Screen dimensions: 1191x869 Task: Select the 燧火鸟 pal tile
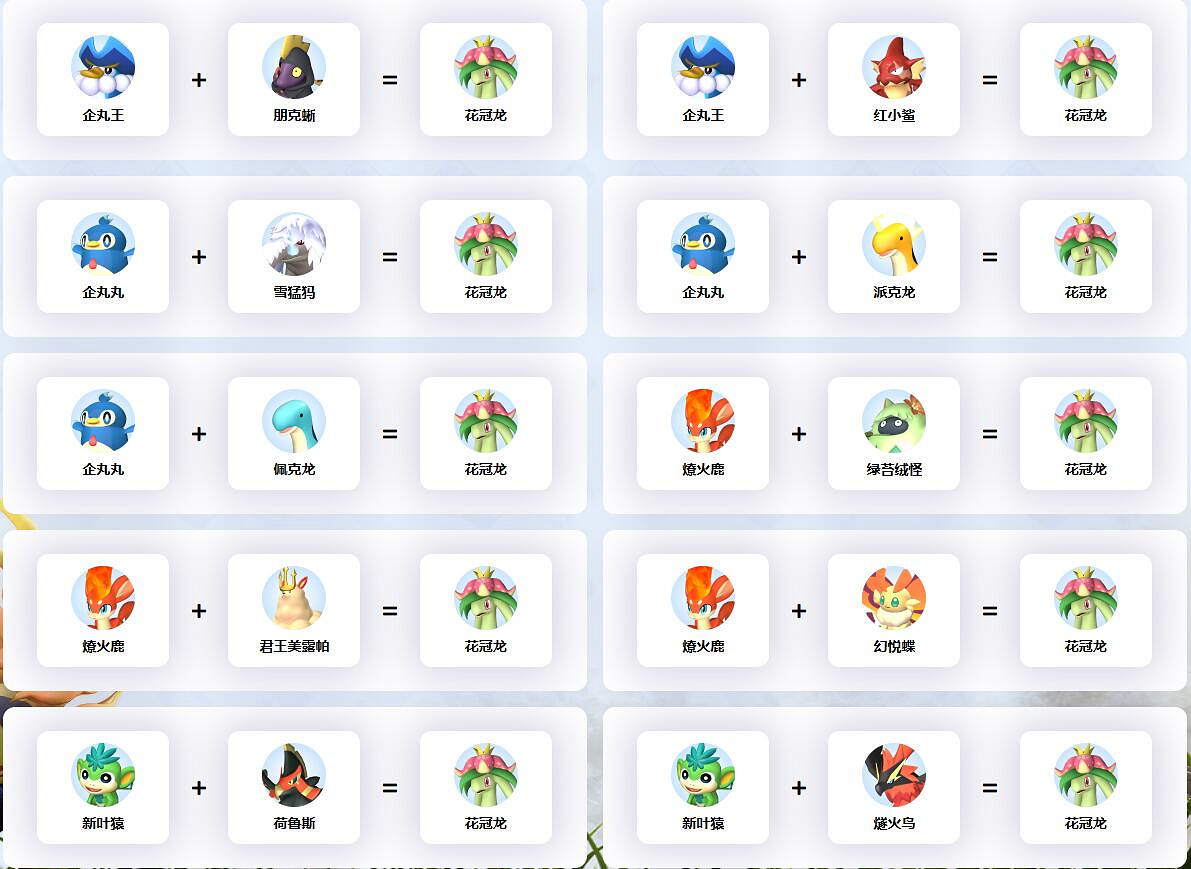point(894,788)
